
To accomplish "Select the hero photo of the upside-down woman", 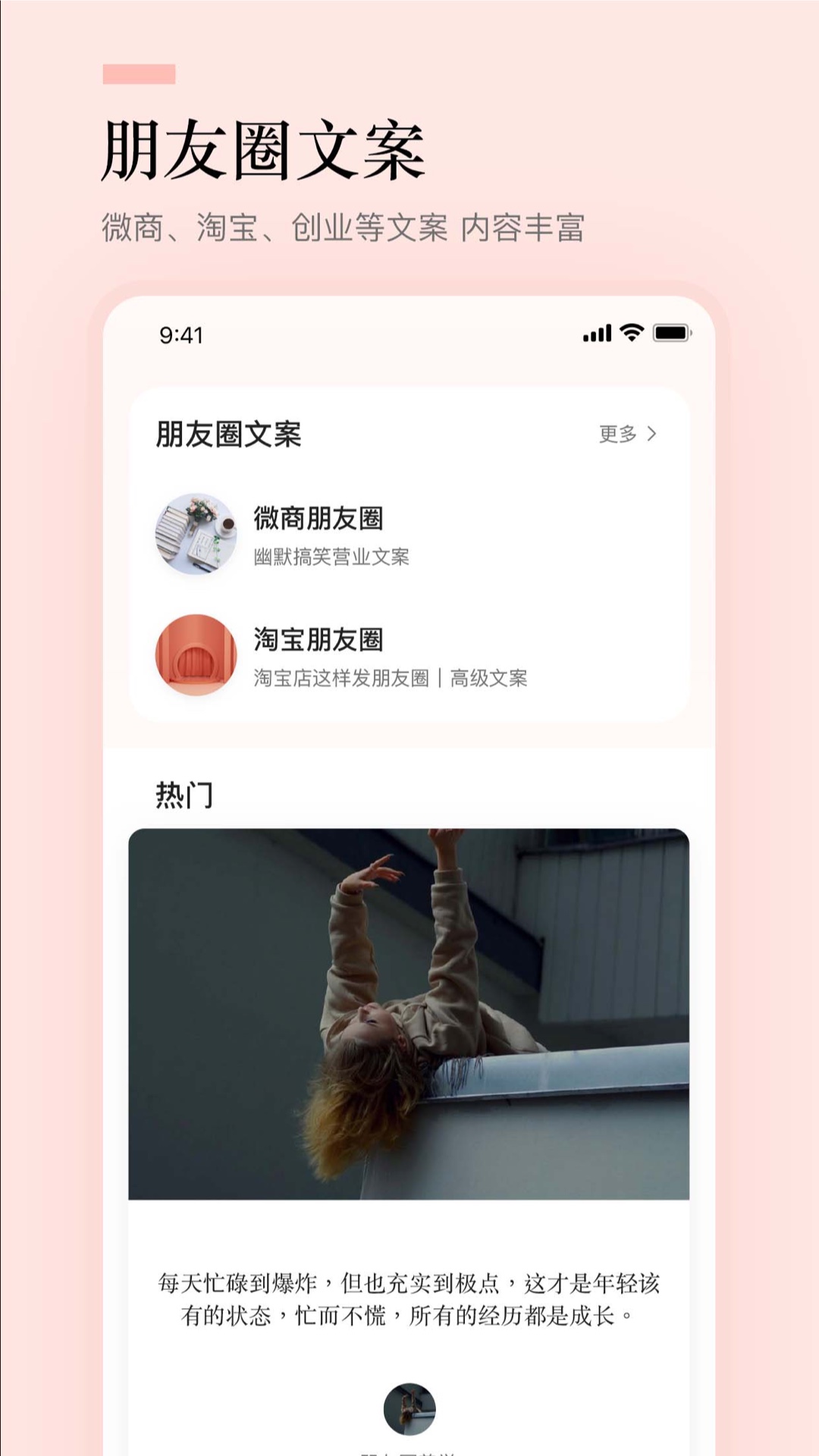I will pyautogui.click(x=409, y=1024).
